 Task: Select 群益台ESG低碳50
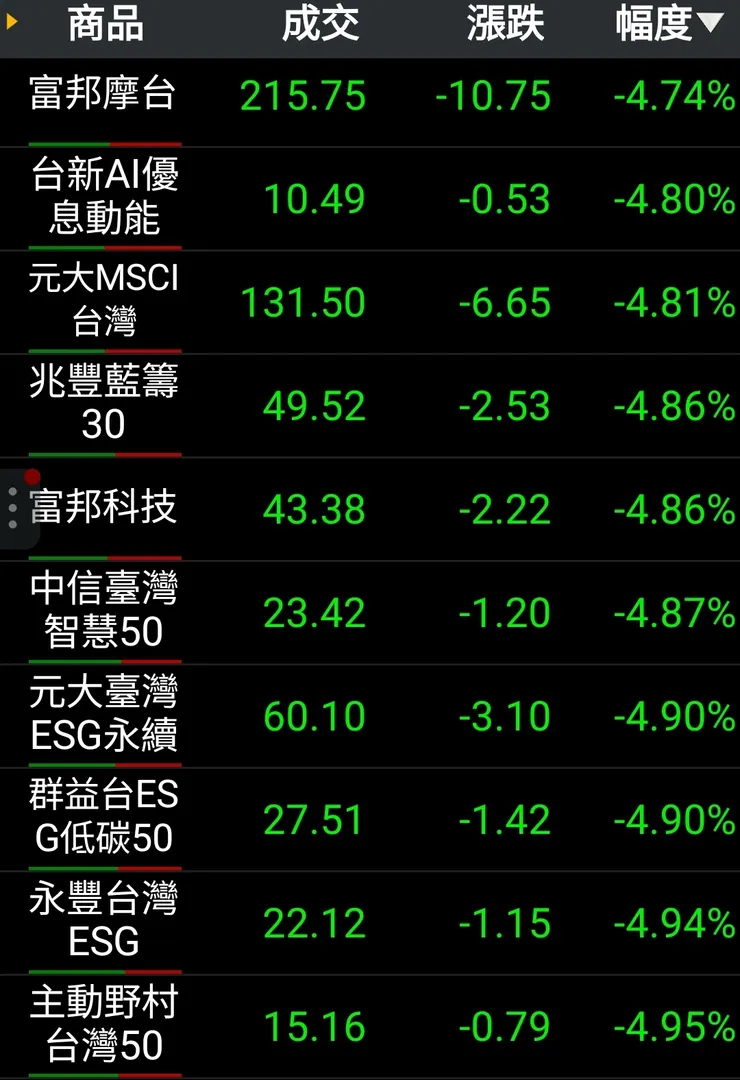(x=104, y=818)
